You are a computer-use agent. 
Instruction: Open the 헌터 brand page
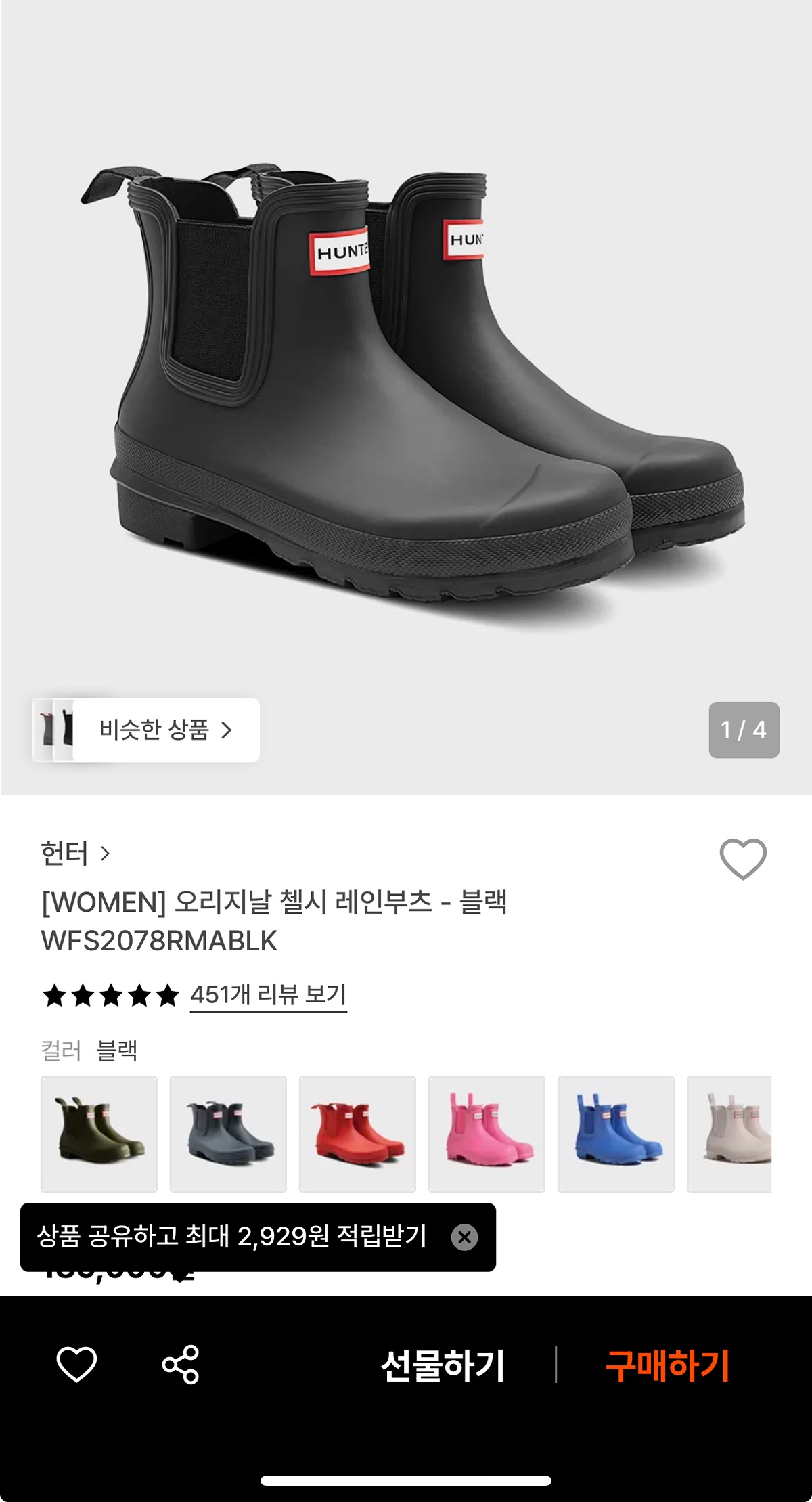tap(74, 854)
